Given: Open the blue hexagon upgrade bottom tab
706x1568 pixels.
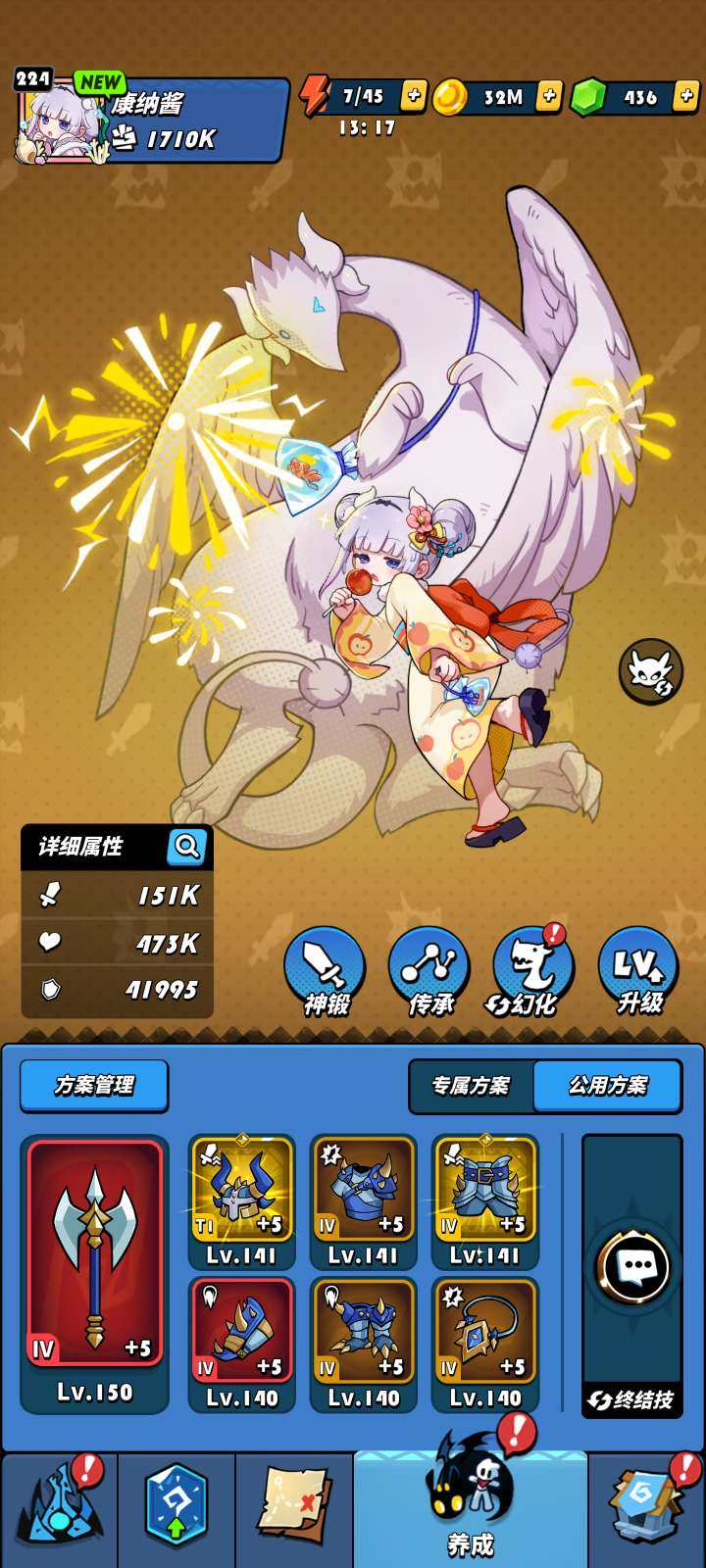Looking at the screenshot, I should [x=176, y=1509].
